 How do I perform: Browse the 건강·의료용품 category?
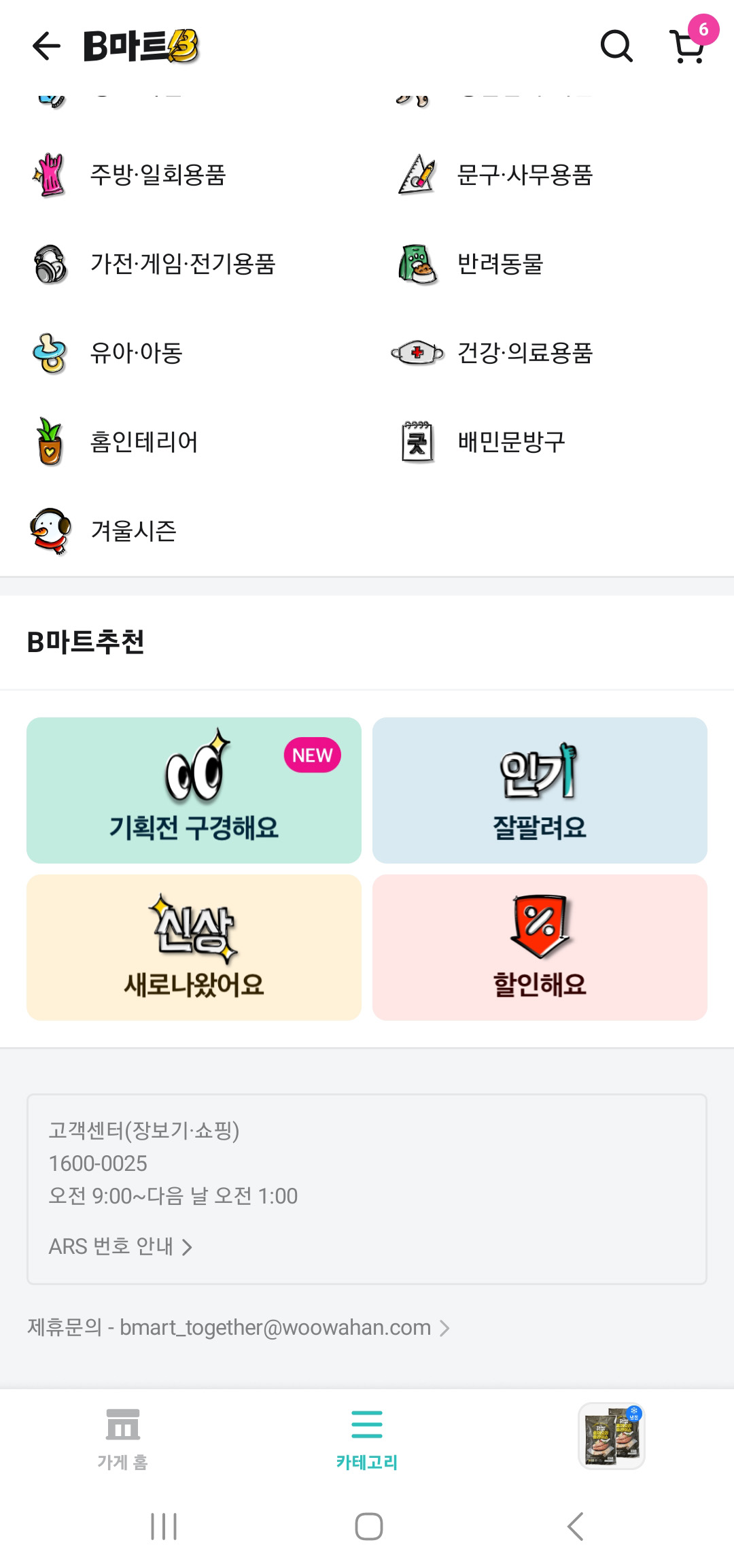click(x=524, y=353)
